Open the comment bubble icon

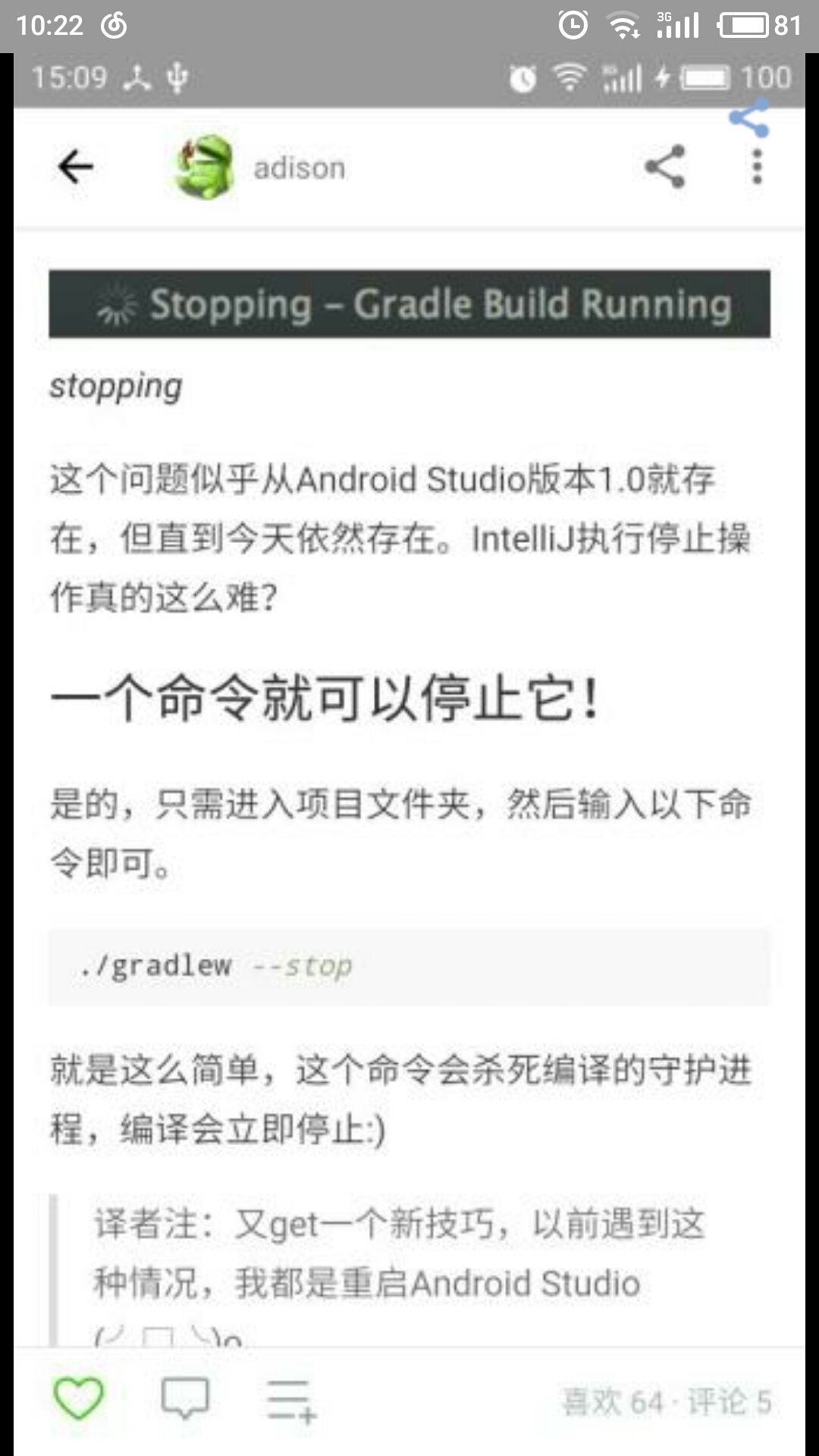click(x=185, y=1399)
